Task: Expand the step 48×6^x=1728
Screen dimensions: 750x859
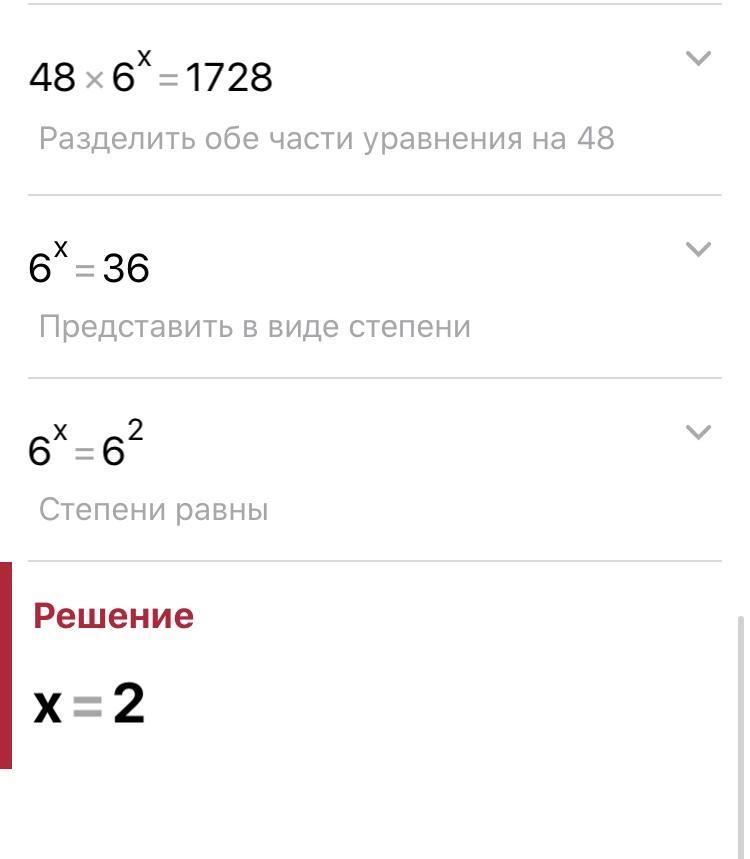Action: tap(697, 59)
